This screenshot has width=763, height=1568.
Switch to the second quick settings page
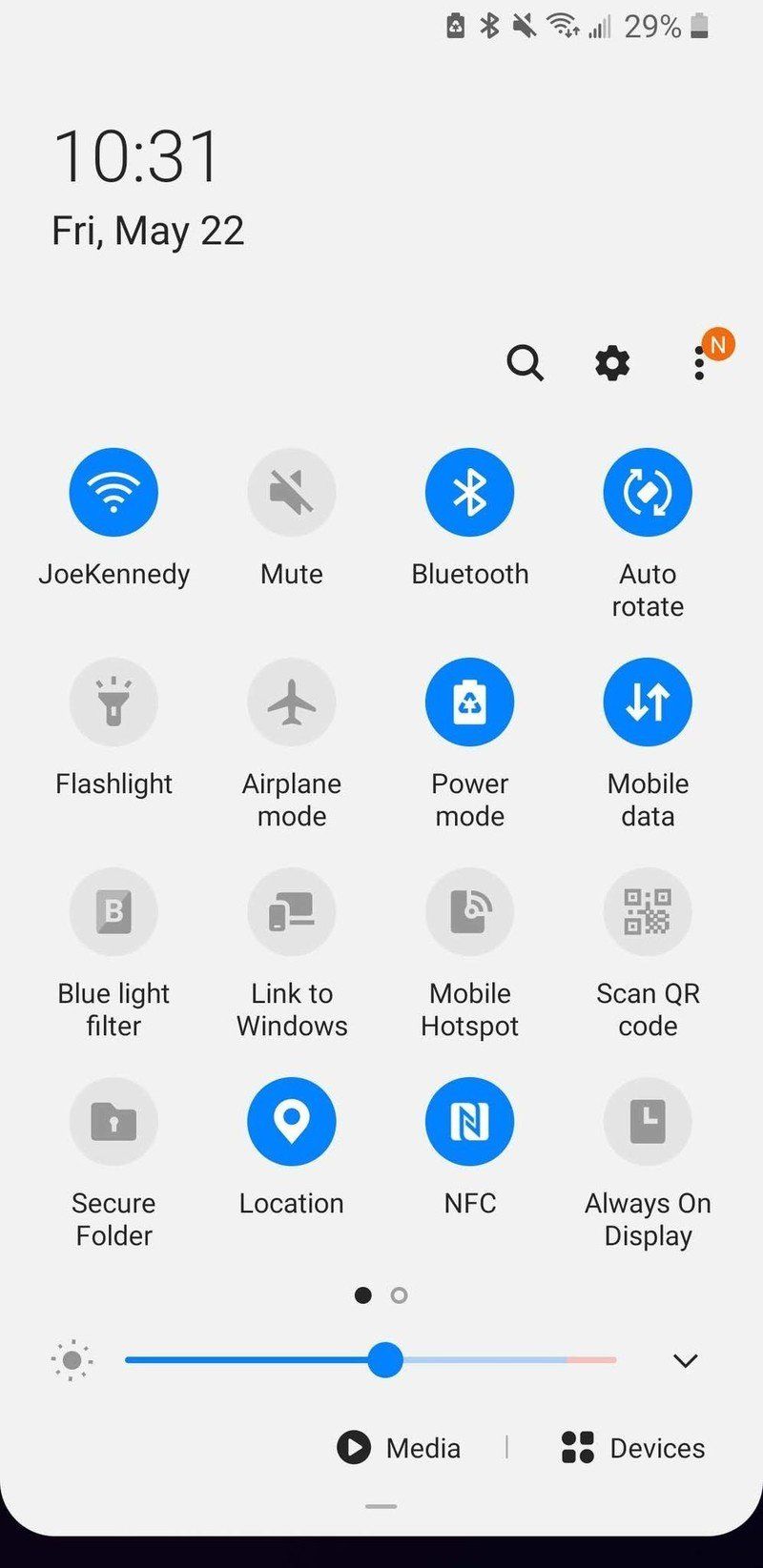[x=398, y=1294]
